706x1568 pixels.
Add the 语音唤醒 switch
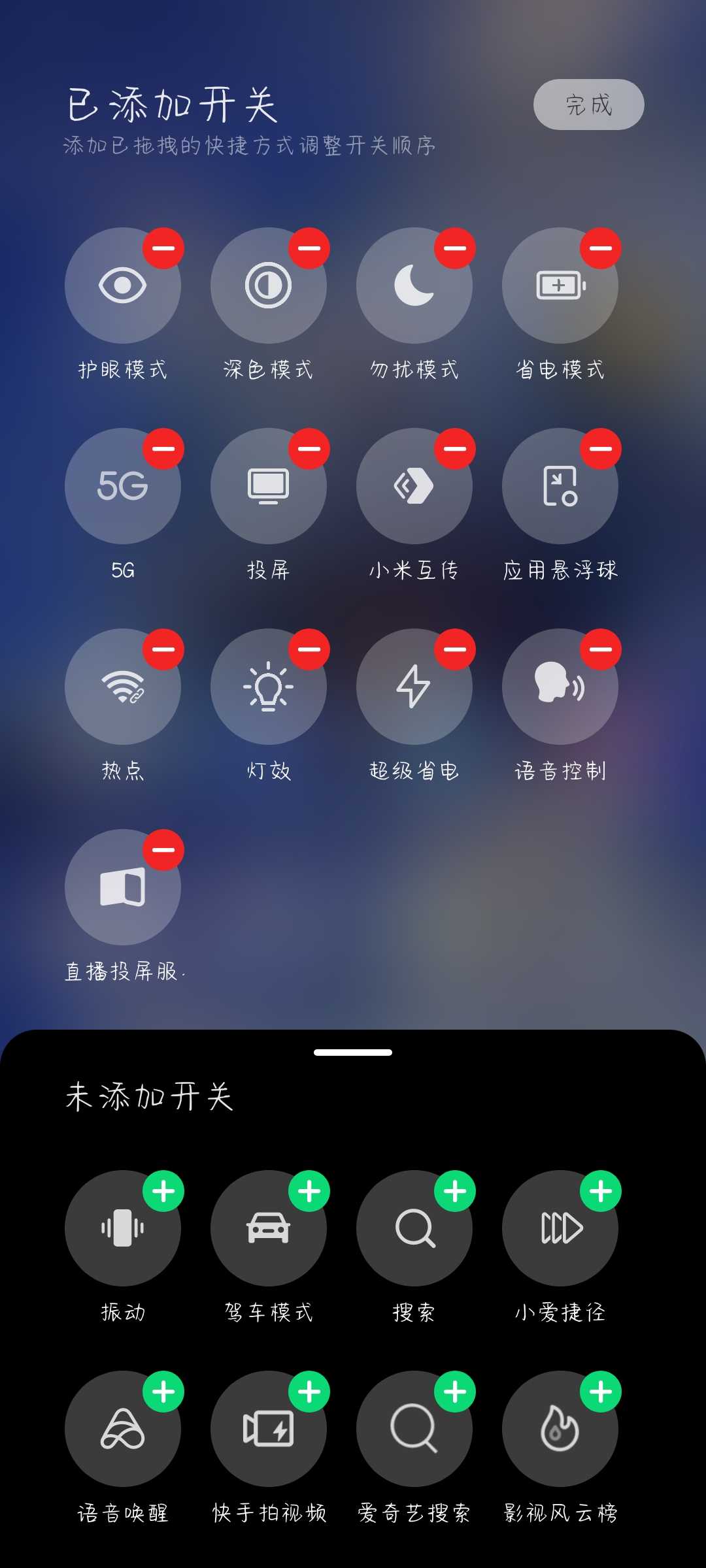[163, 1392]
